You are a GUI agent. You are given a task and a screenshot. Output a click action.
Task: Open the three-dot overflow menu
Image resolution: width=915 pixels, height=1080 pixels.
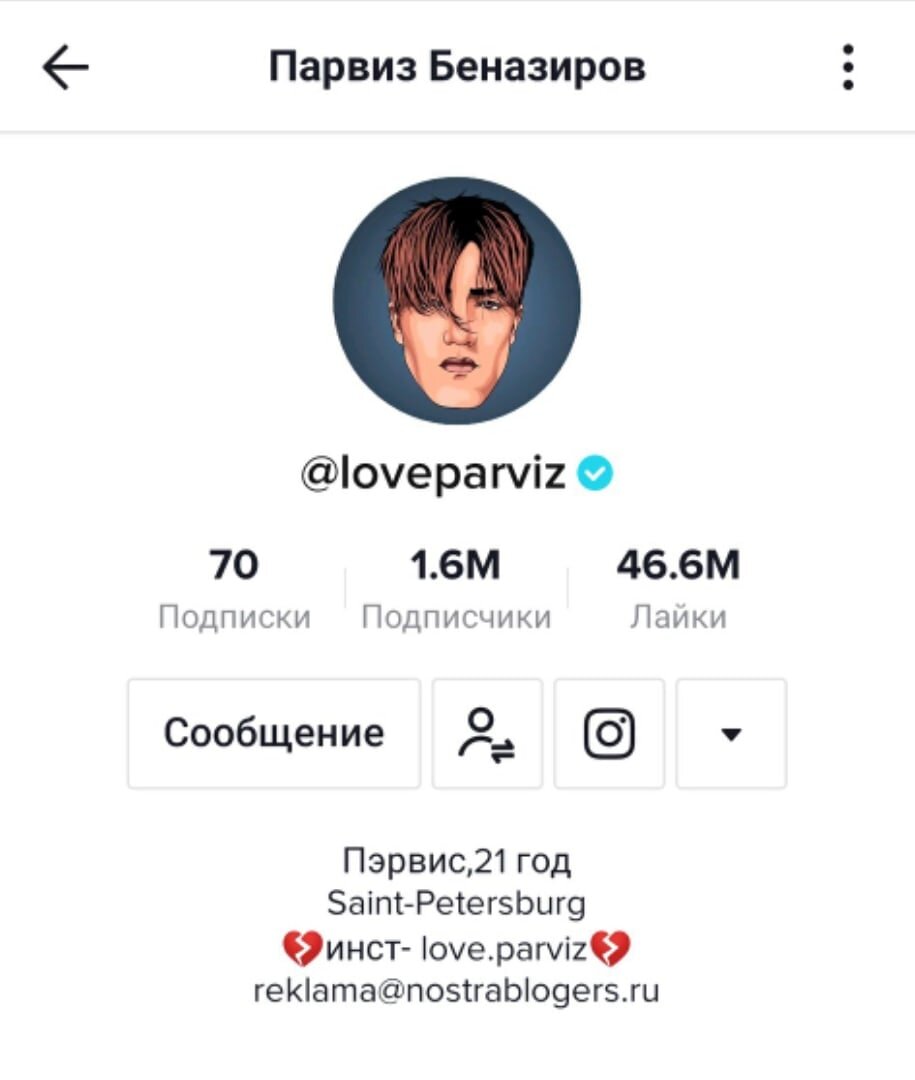(x=848, y=68)
